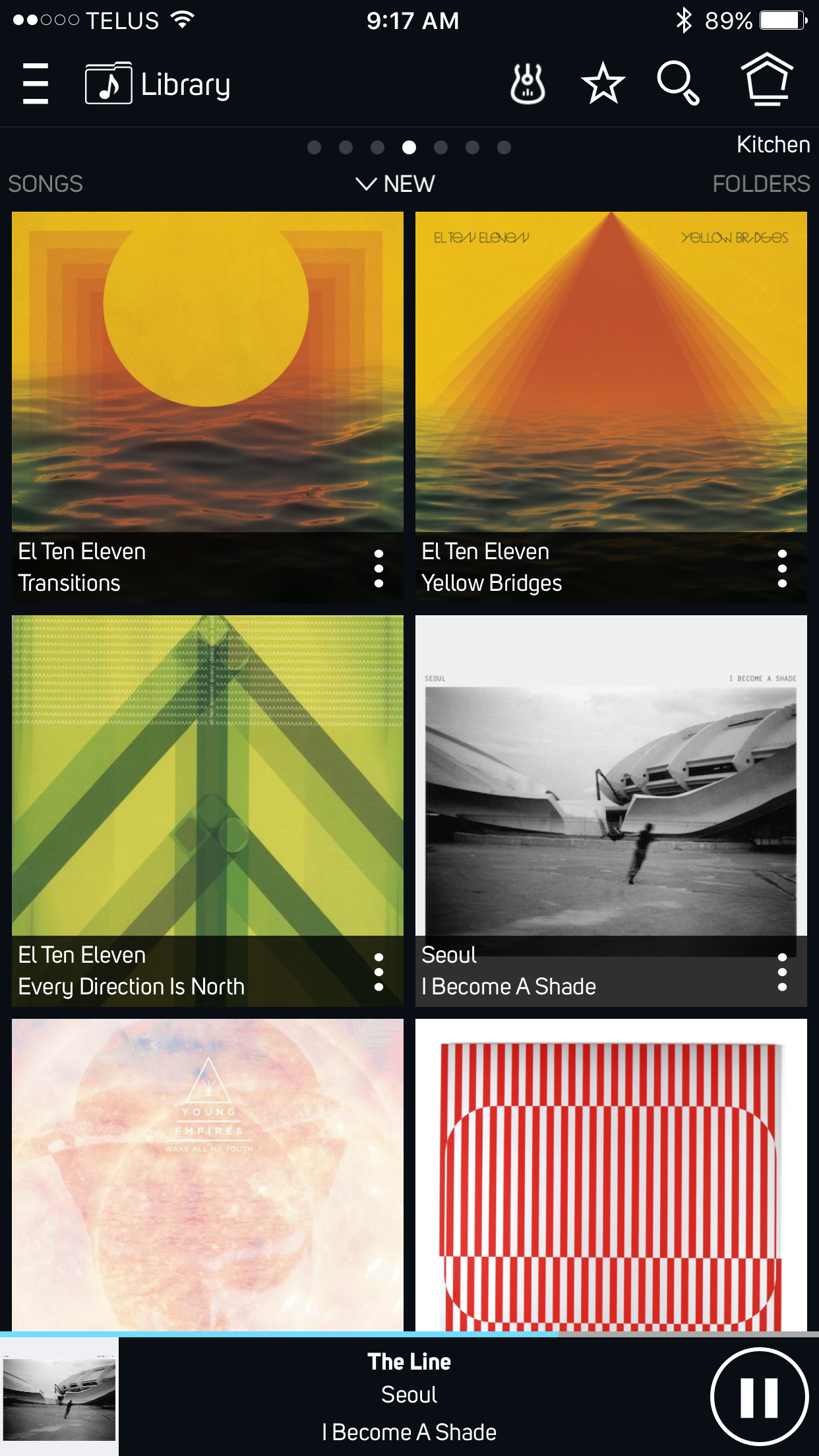Open the search magnifier
The height and width of the screenshot is (1456, 819).
point(678,84)
